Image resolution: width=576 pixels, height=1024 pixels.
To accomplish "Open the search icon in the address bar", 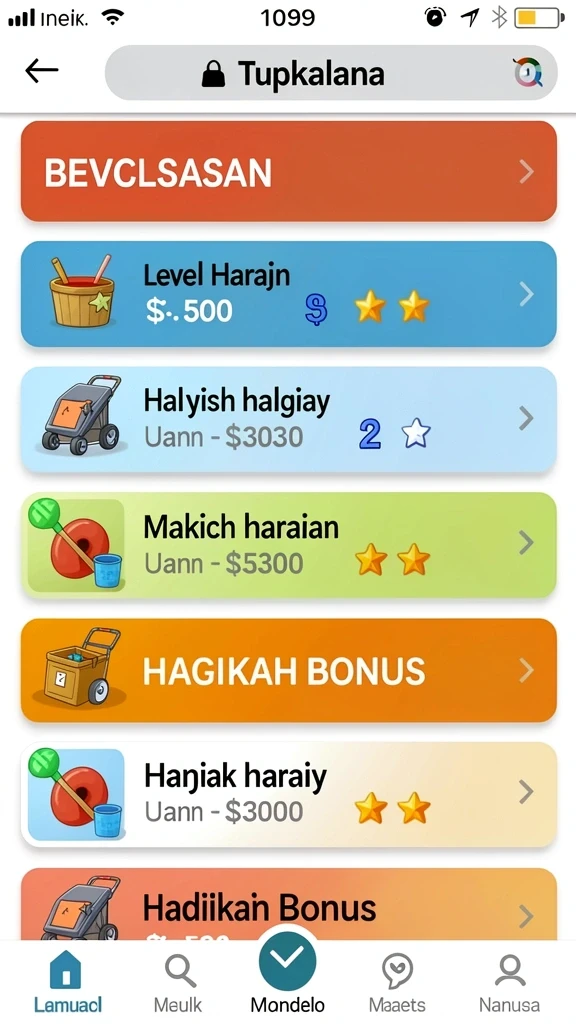I will pyautogui.click(x=528, y=72).
